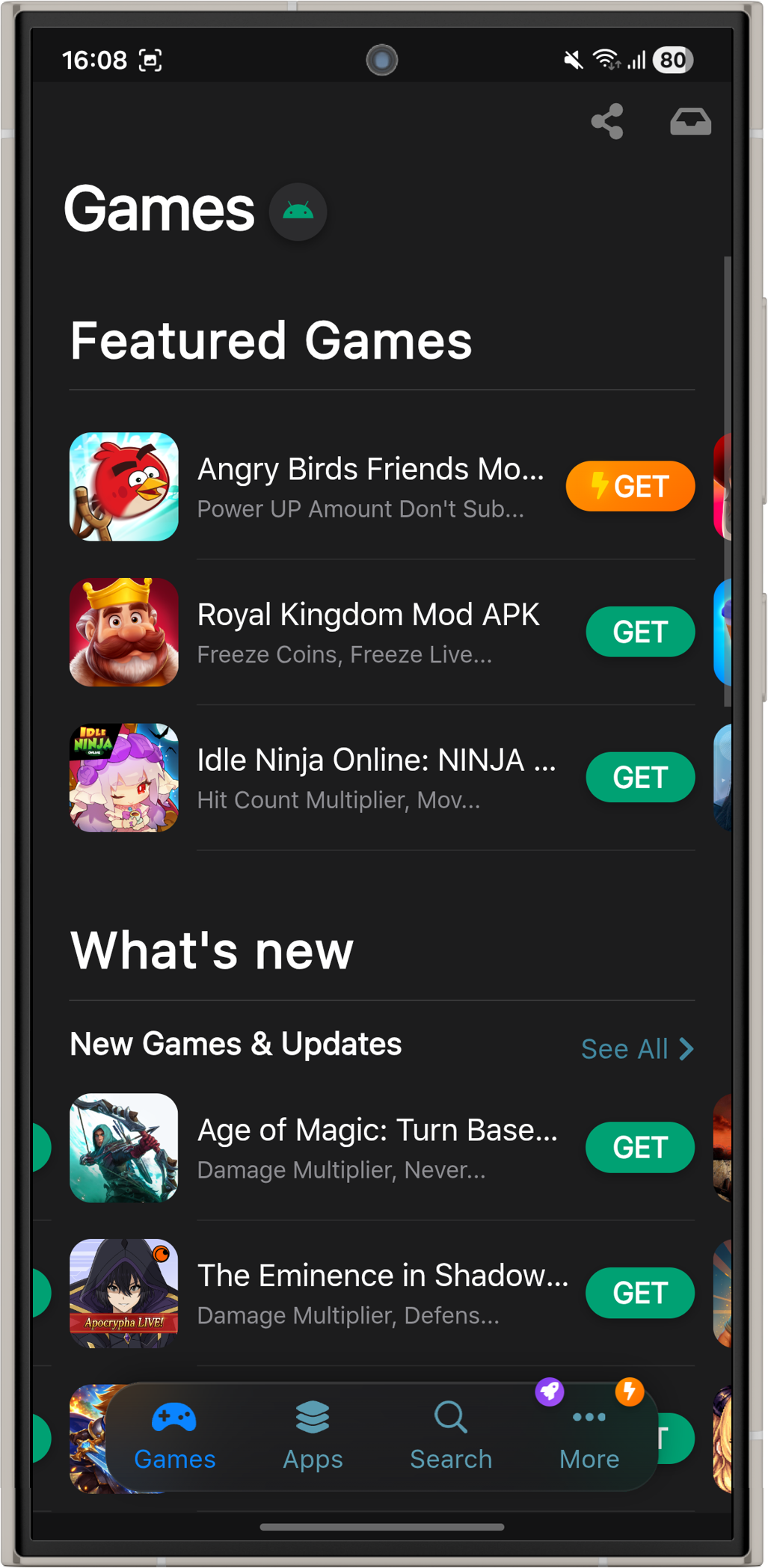Expand New Games with the See All chevron
This screenshot has width=768, height=1568.
685,1048
